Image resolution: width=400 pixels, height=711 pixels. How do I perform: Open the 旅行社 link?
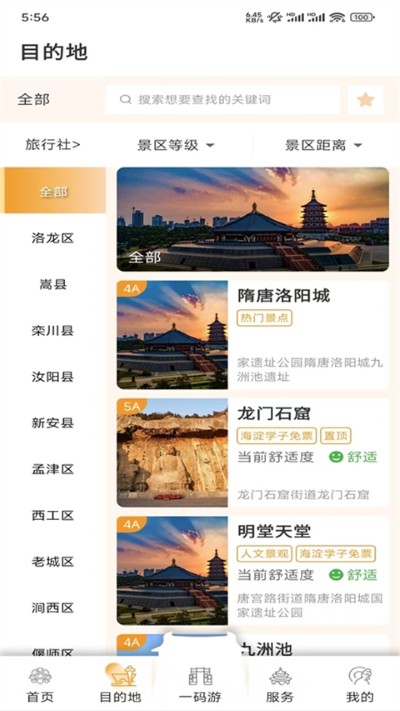pos(53,145)
